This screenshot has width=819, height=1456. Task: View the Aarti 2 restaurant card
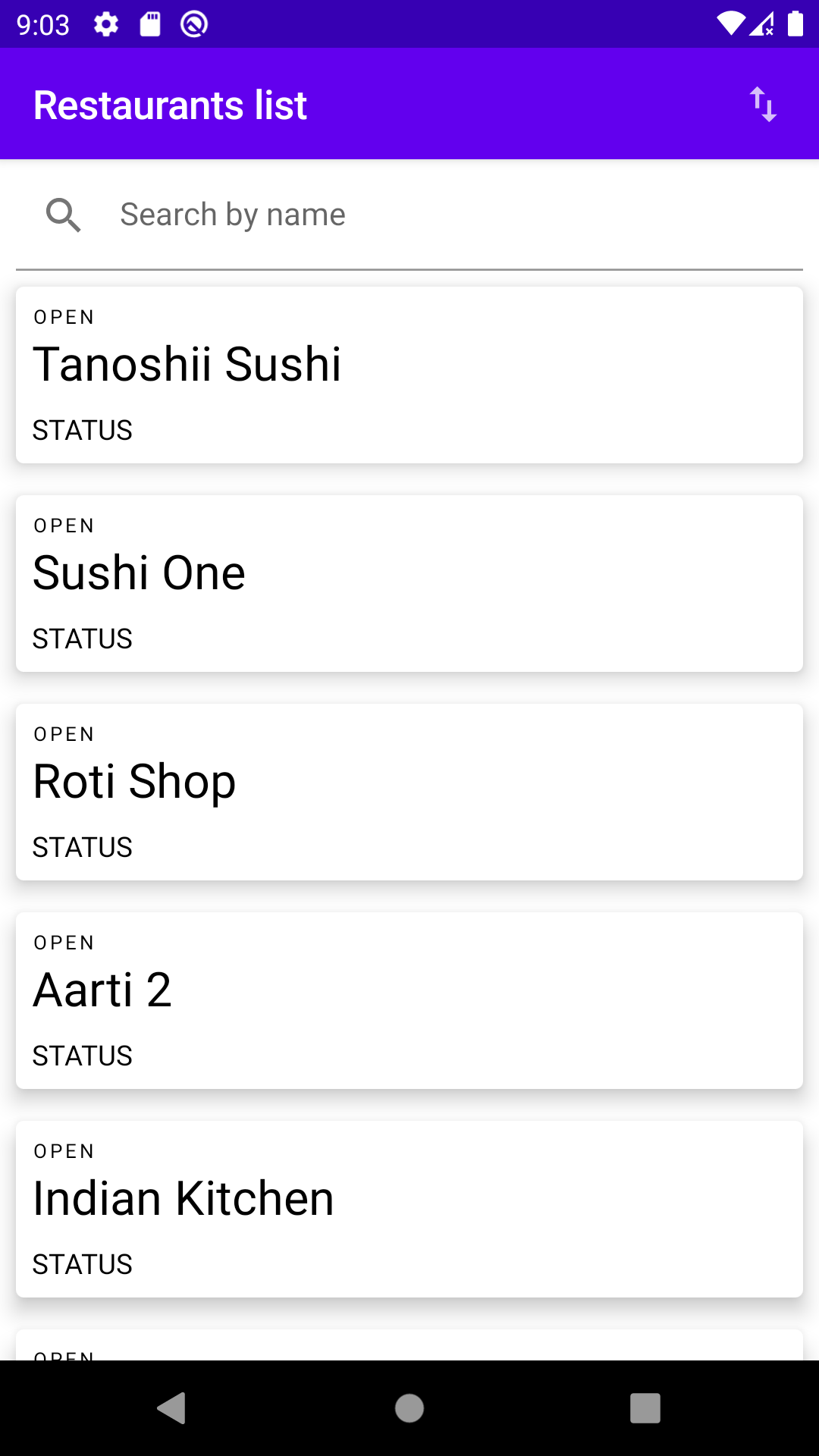click(x=409, y=1000)
